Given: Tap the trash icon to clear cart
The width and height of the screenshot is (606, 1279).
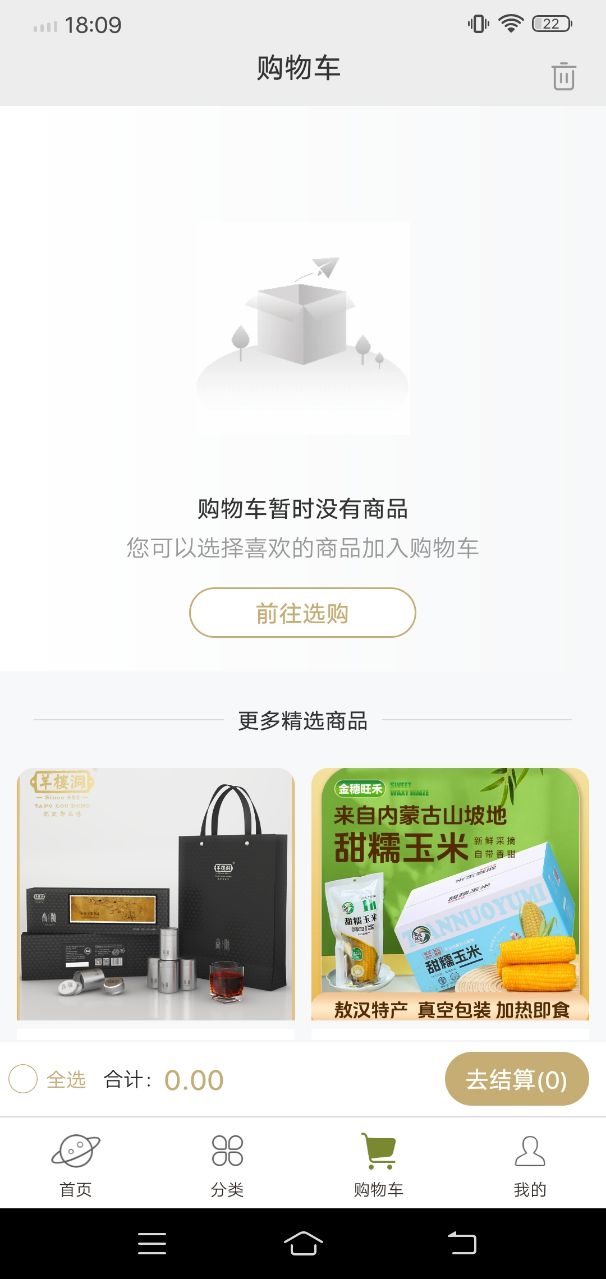Looking at the screenshot, I should tap(564, 76).
